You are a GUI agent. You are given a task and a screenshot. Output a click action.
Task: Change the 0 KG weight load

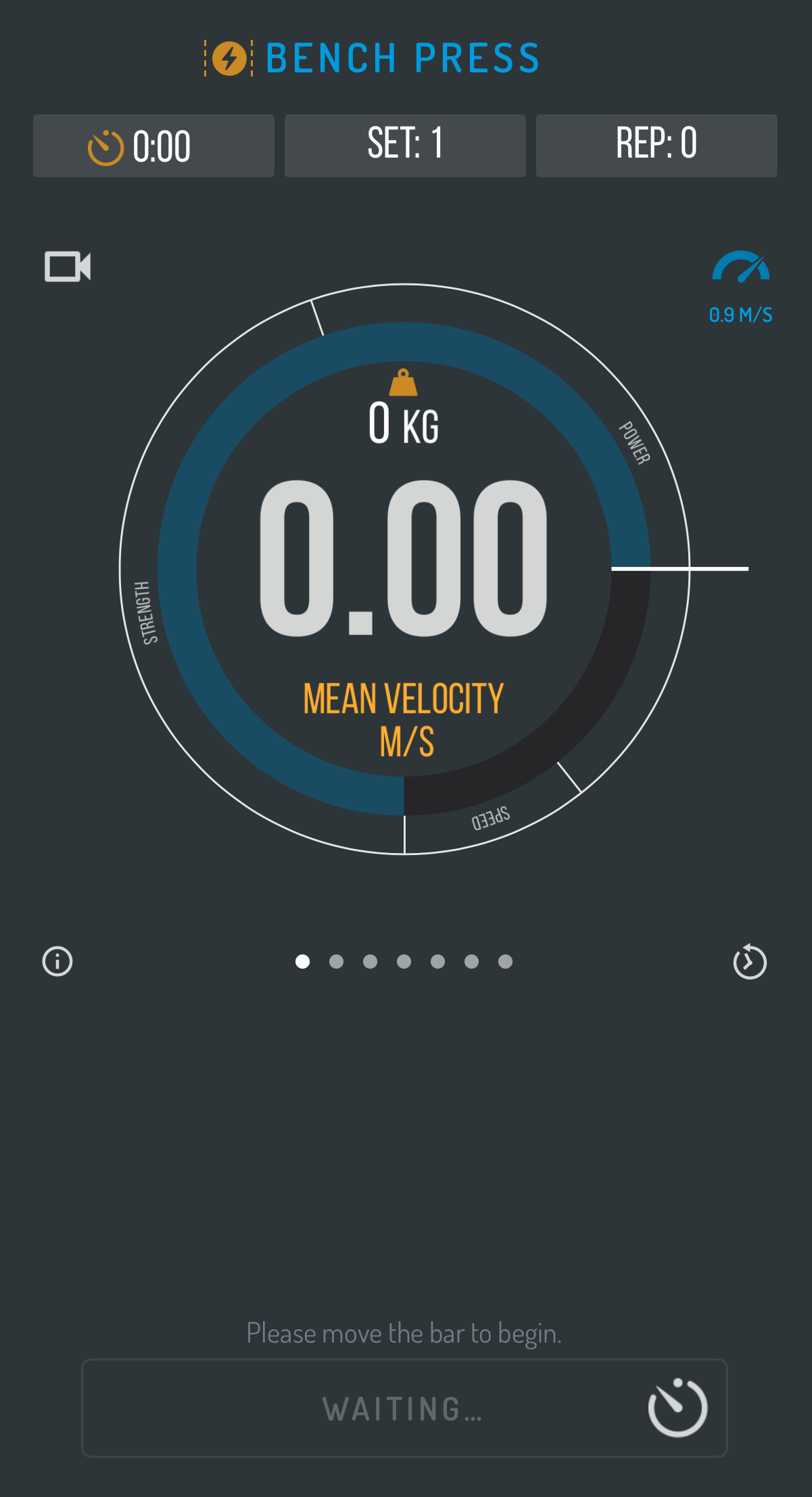point(404,408)
